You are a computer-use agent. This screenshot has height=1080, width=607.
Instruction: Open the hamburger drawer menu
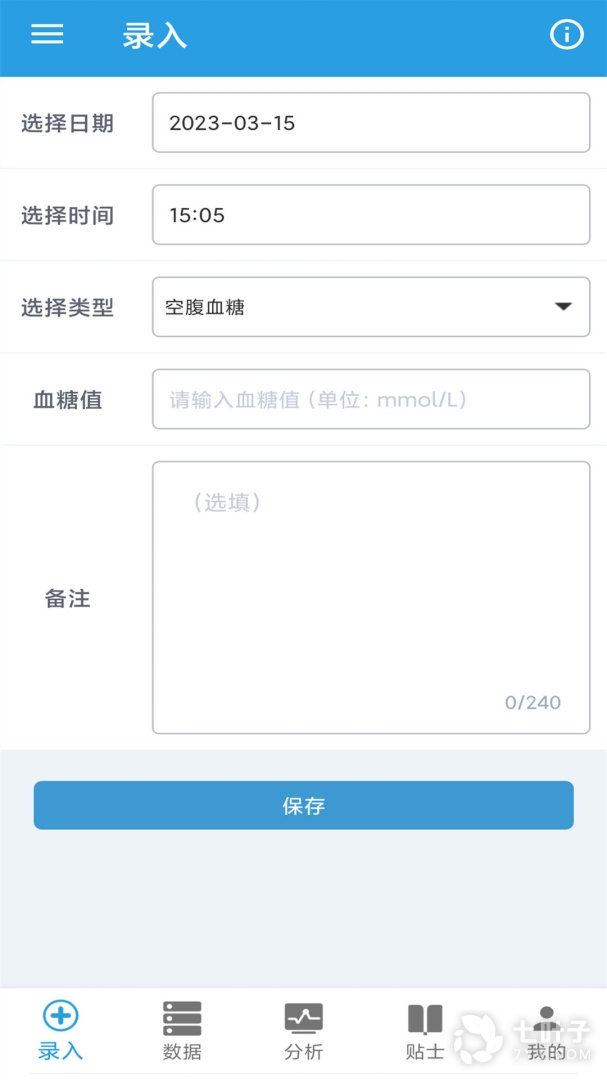(47, 35)
